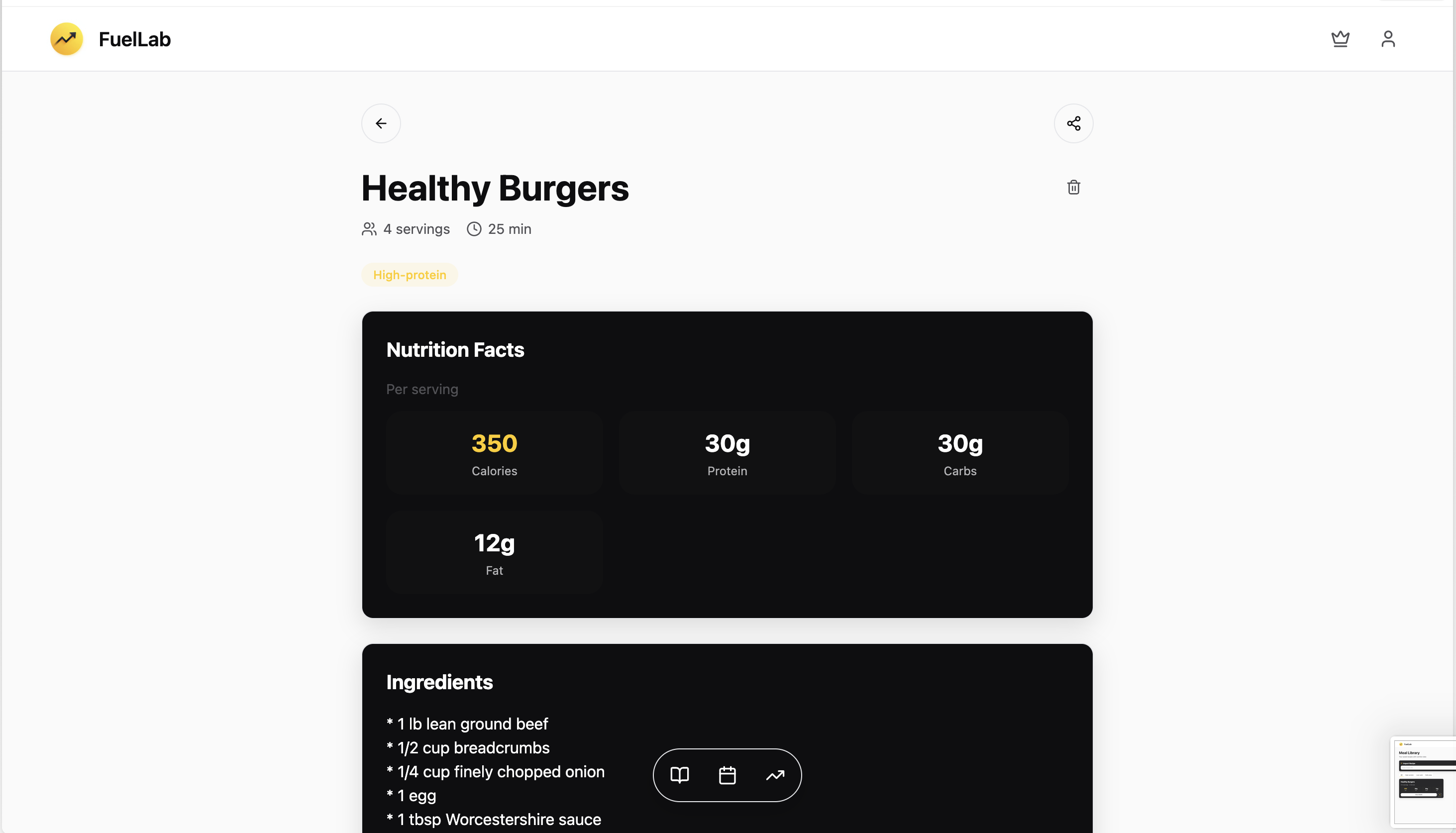This screenshot has height=833, width=1456.
Task: Tap the High-protein tag chip
Action: coord(410,275)
